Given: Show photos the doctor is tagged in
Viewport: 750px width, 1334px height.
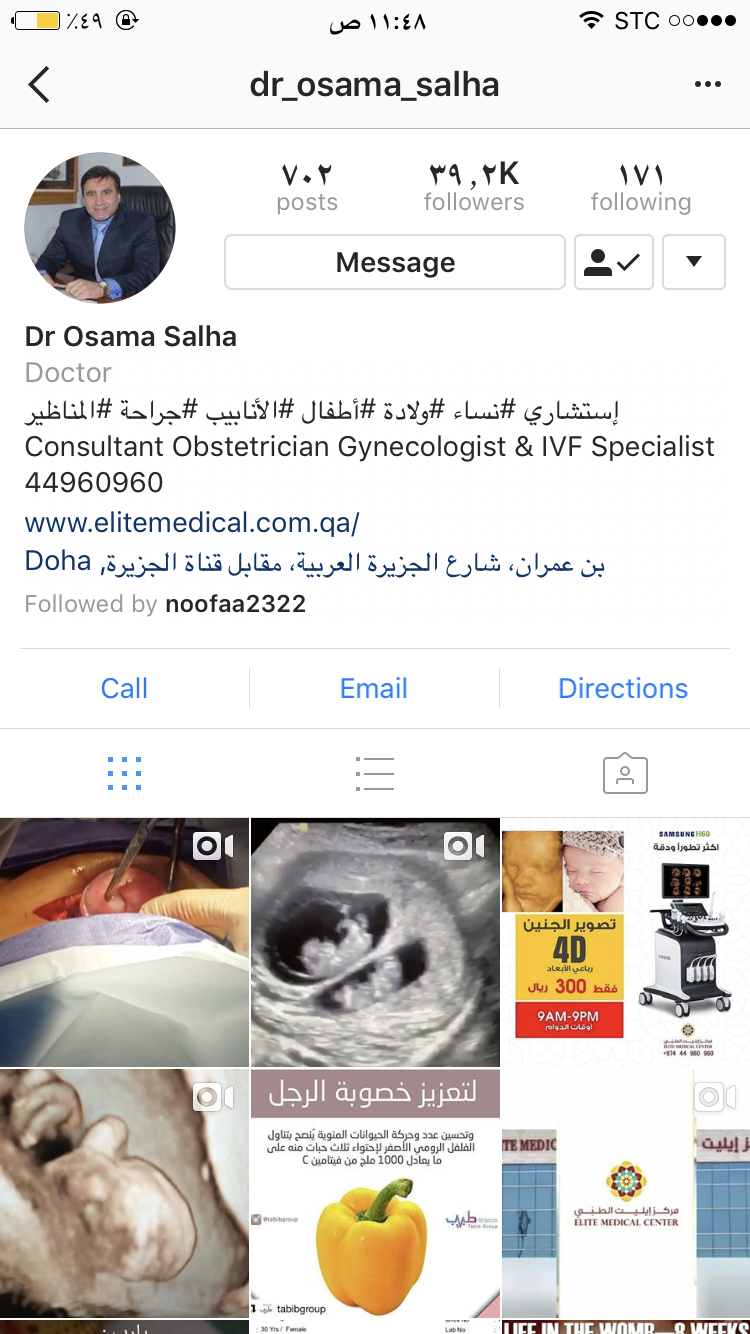Looking at the screenshot, I should click(625, 773).
